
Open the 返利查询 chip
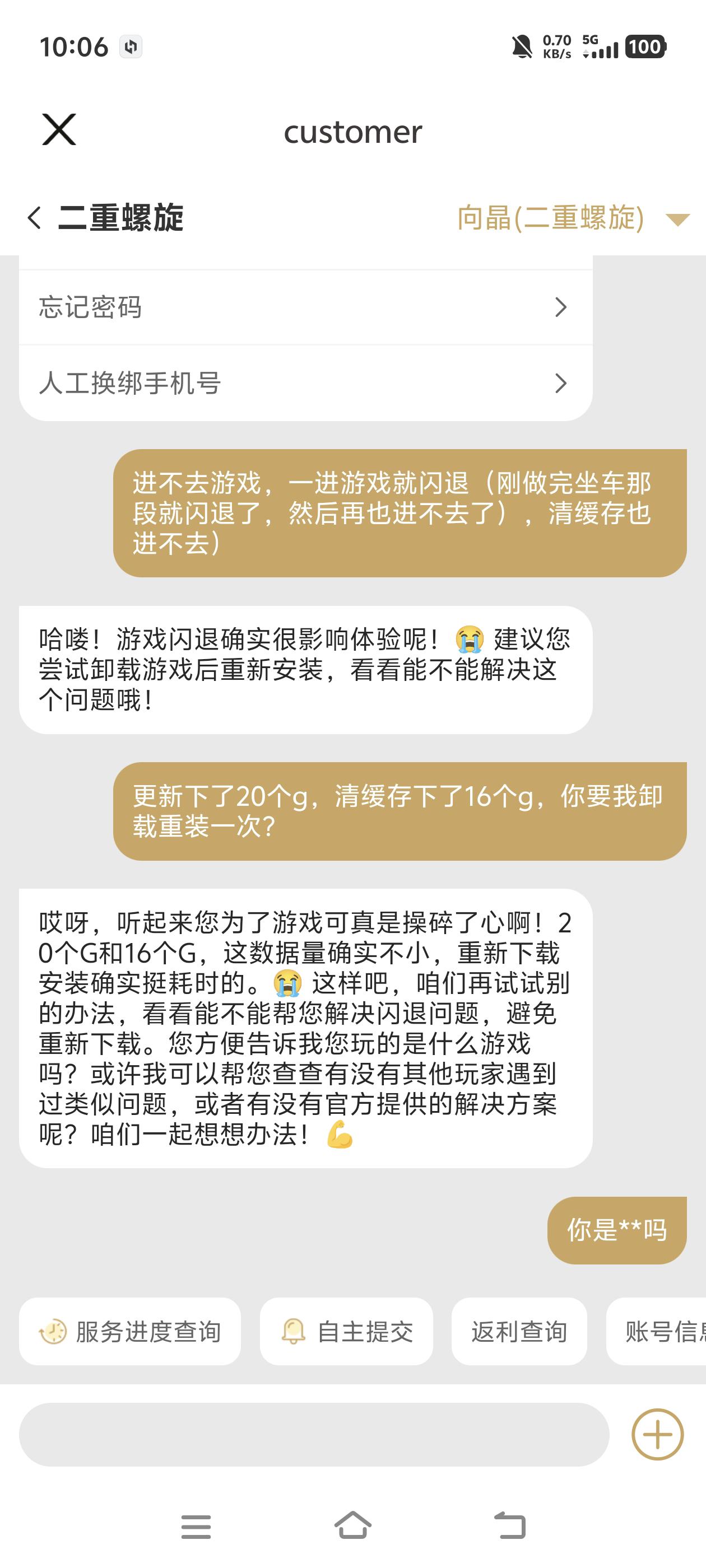[519, 1331]
